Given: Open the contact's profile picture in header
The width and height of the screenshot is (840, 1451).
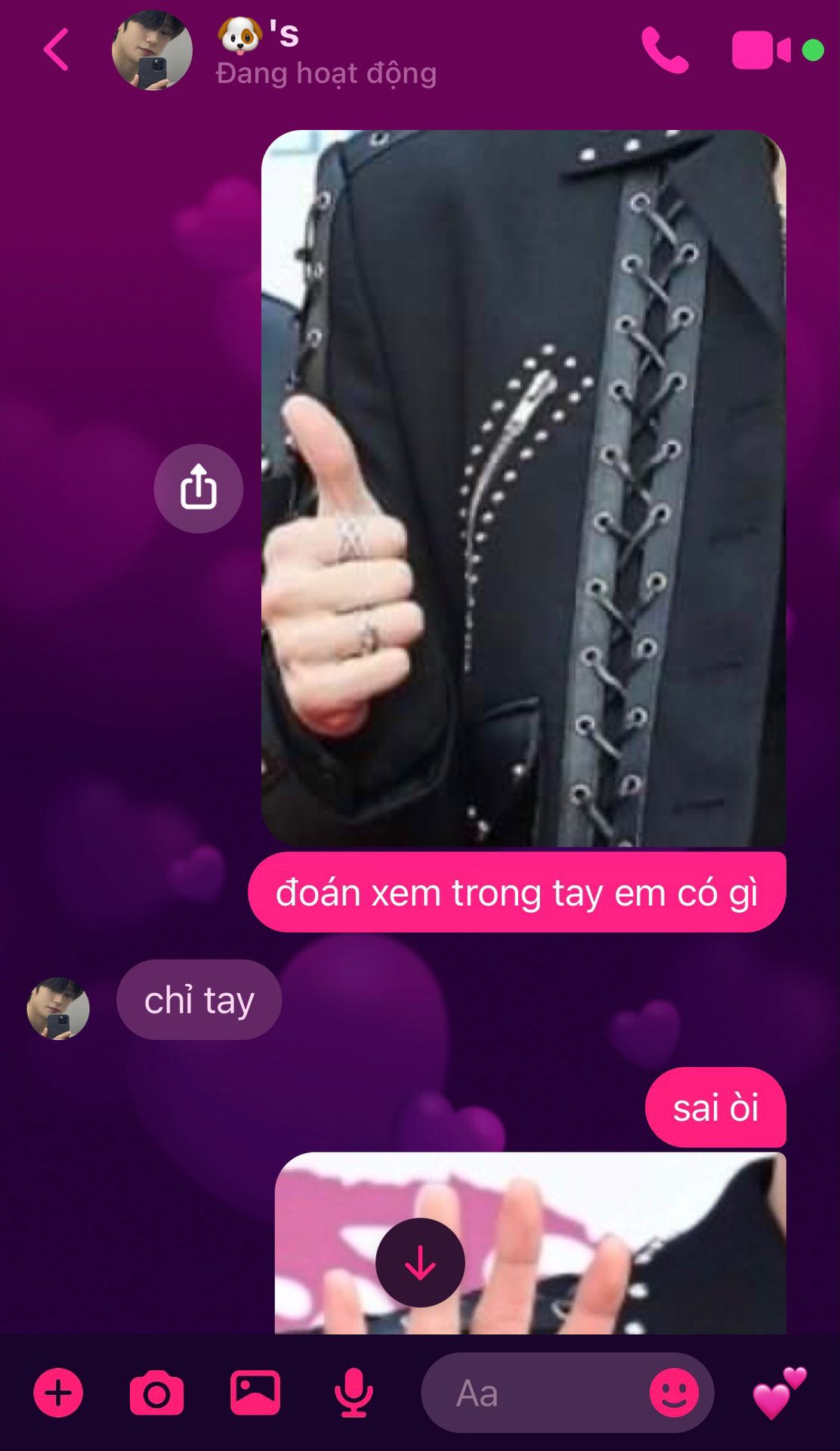Looking at the screenshot, I should pos(152,51).
